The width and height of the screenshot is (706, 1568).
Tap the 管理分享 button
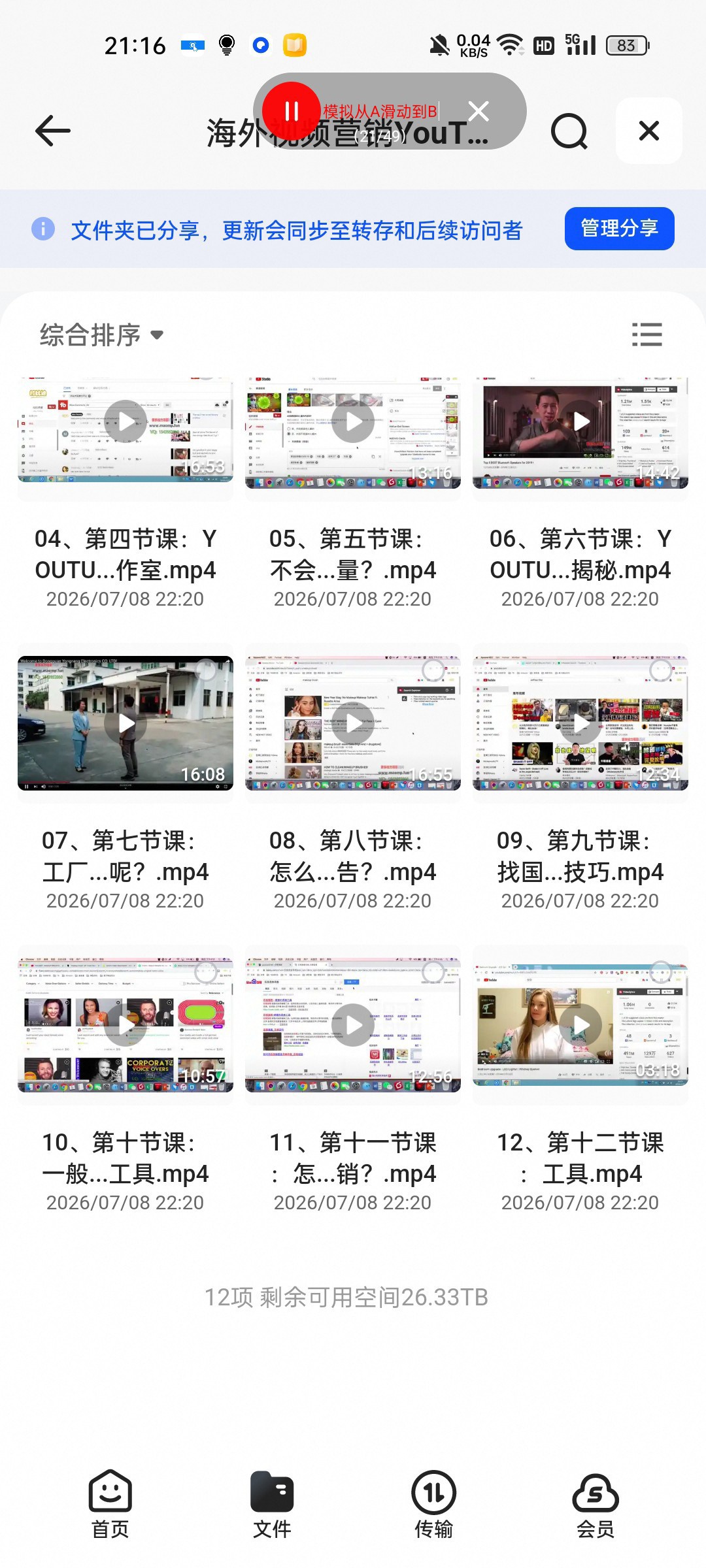click(x=619, y=229)
